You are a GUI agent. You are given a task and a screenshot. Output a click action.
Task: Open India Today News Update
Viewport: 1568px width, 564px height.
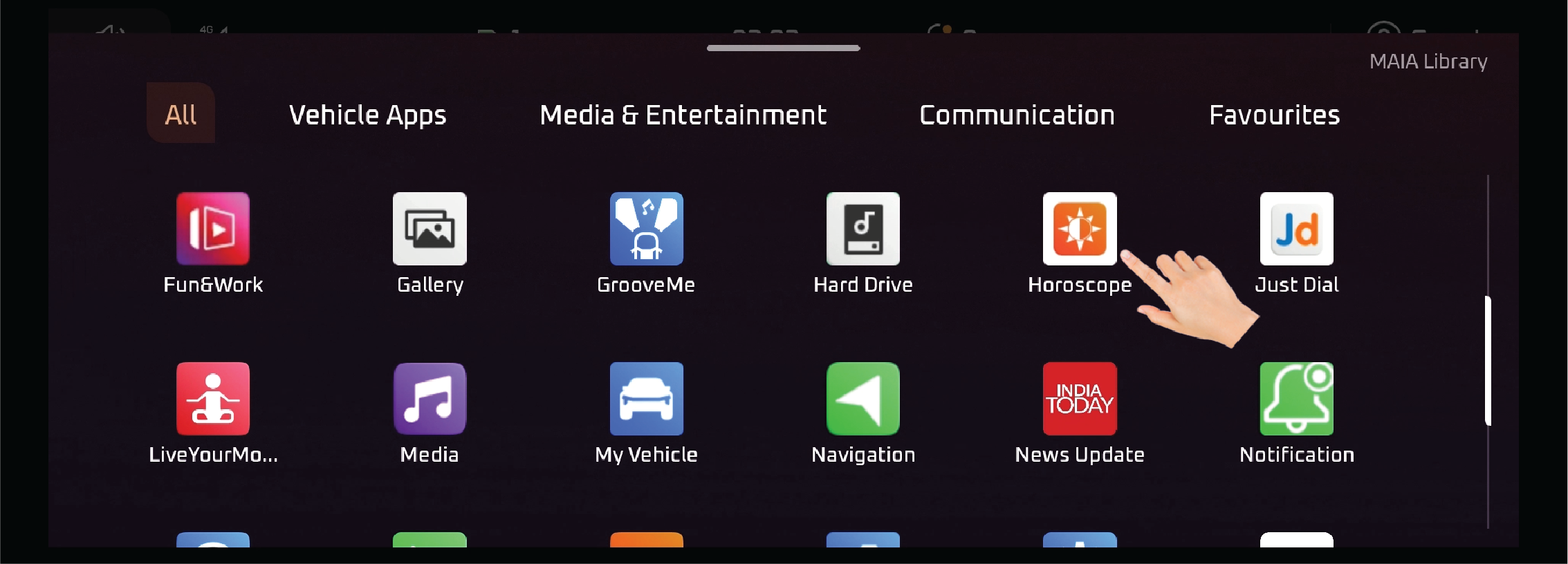pyautogui.click(x=1079, y=399)
